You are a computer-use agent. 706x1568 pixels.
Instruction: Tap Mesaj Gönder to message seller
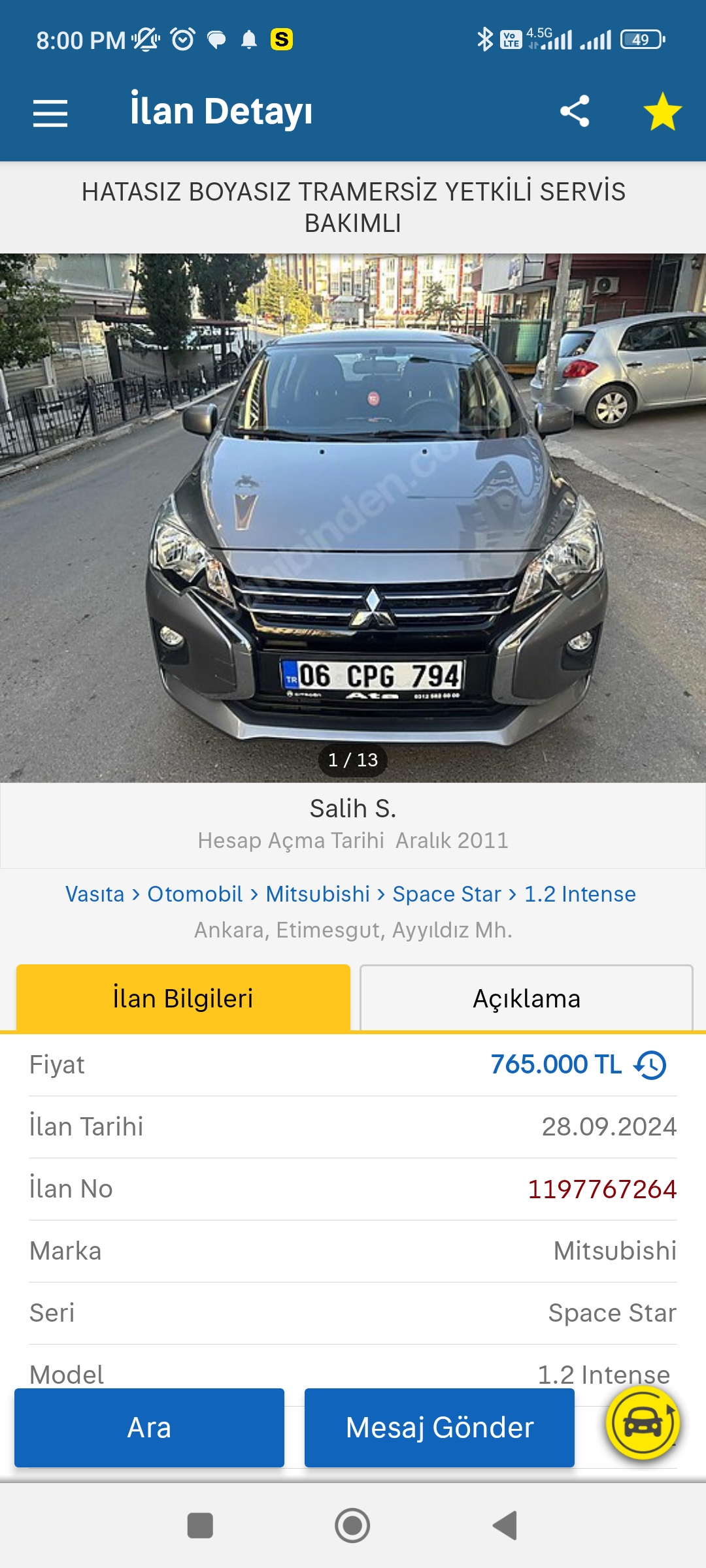pyautogui.click(x=439, y=1428)
